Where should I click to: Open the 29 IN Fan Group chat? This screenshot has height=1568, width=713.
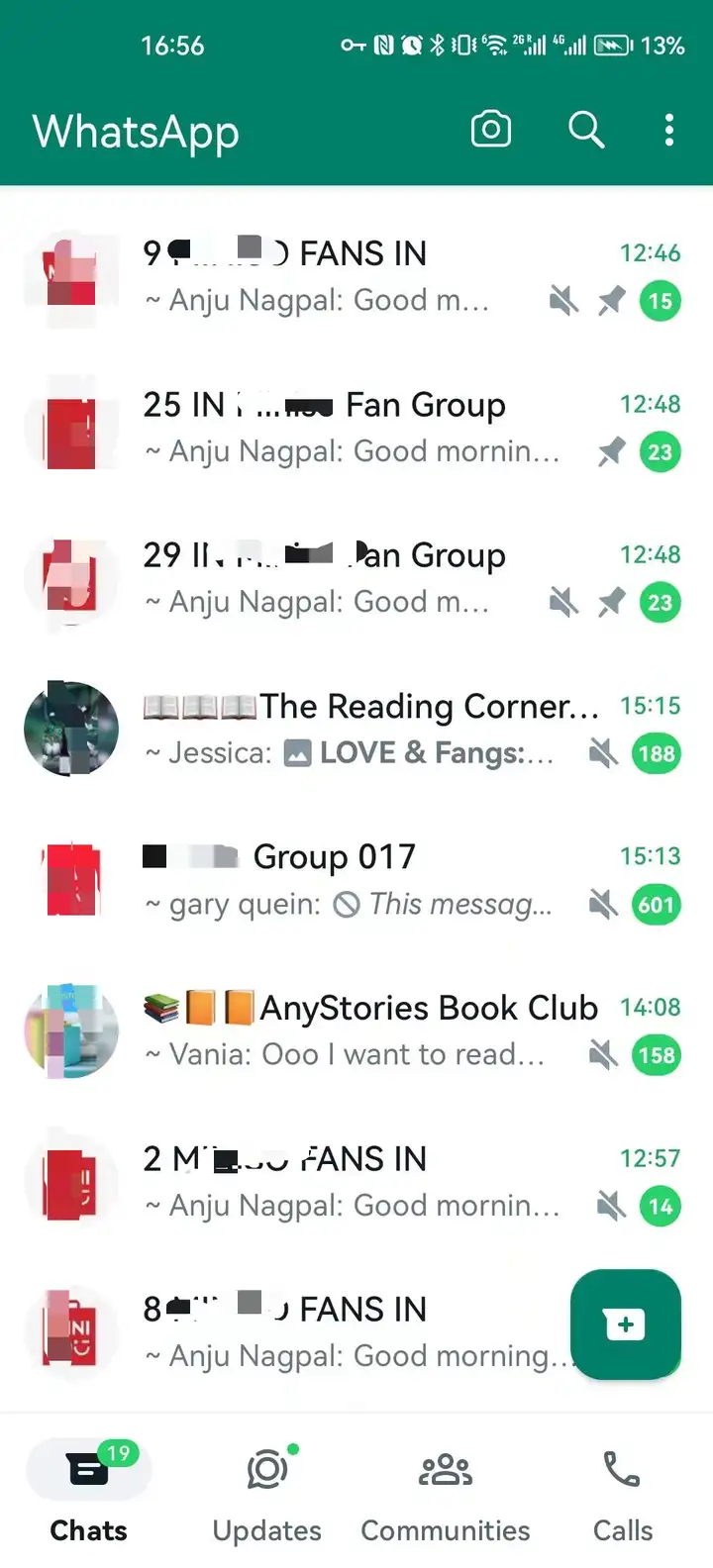pos(376,578)
